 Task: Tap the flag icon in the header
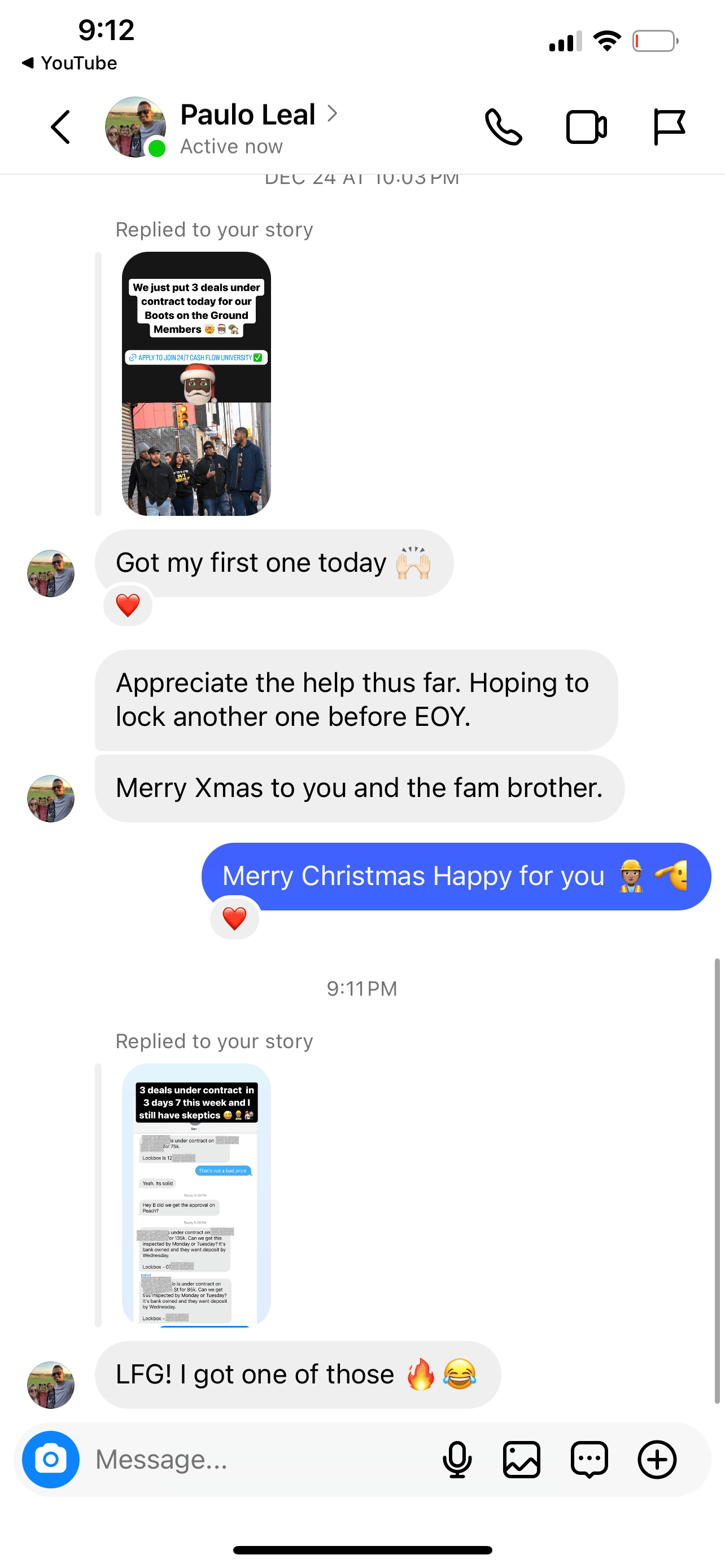[x=669, y=127]
